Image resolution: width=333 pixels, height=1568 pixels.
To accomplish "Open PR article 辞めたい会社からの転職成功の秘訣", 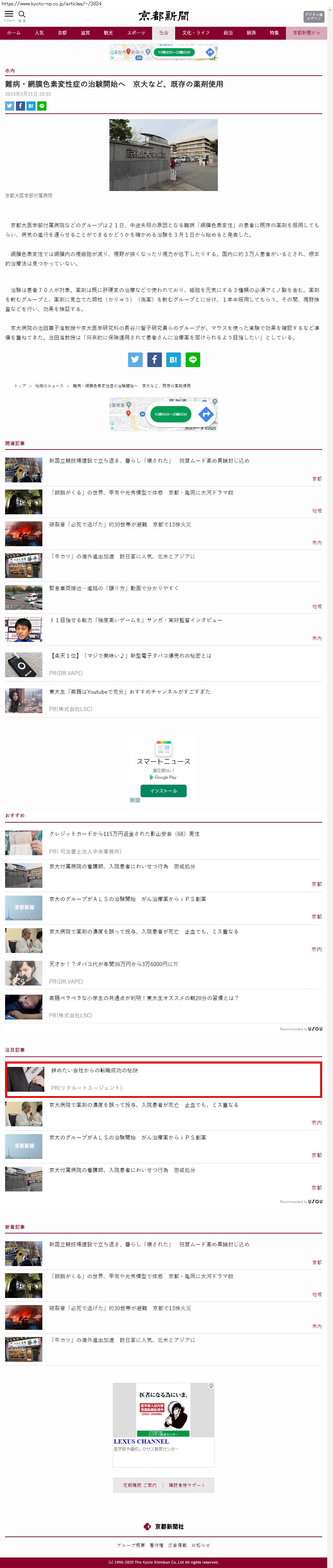I will 94,1071.
